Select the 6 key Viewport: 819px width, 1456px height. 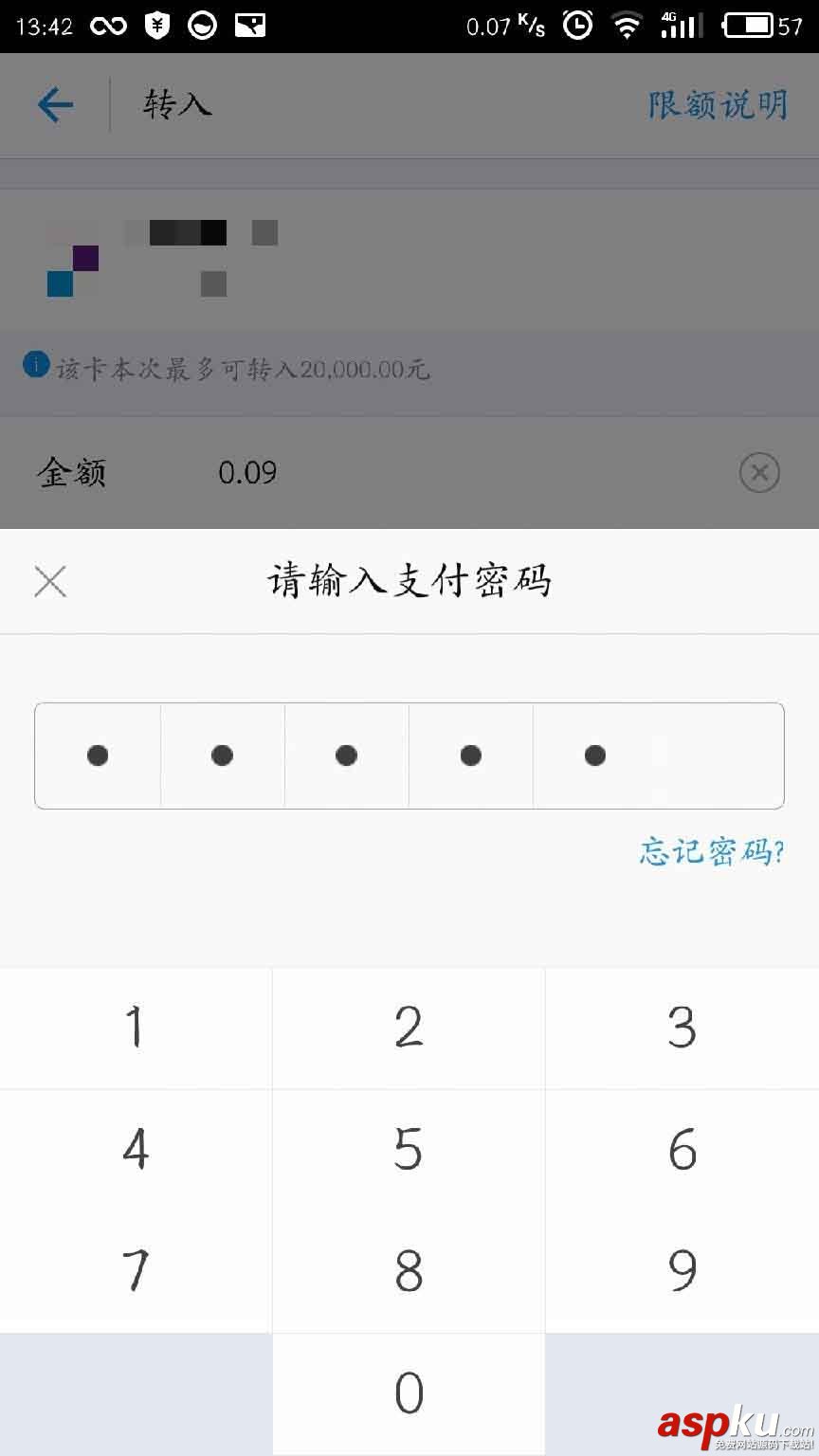click(682, 1150)
